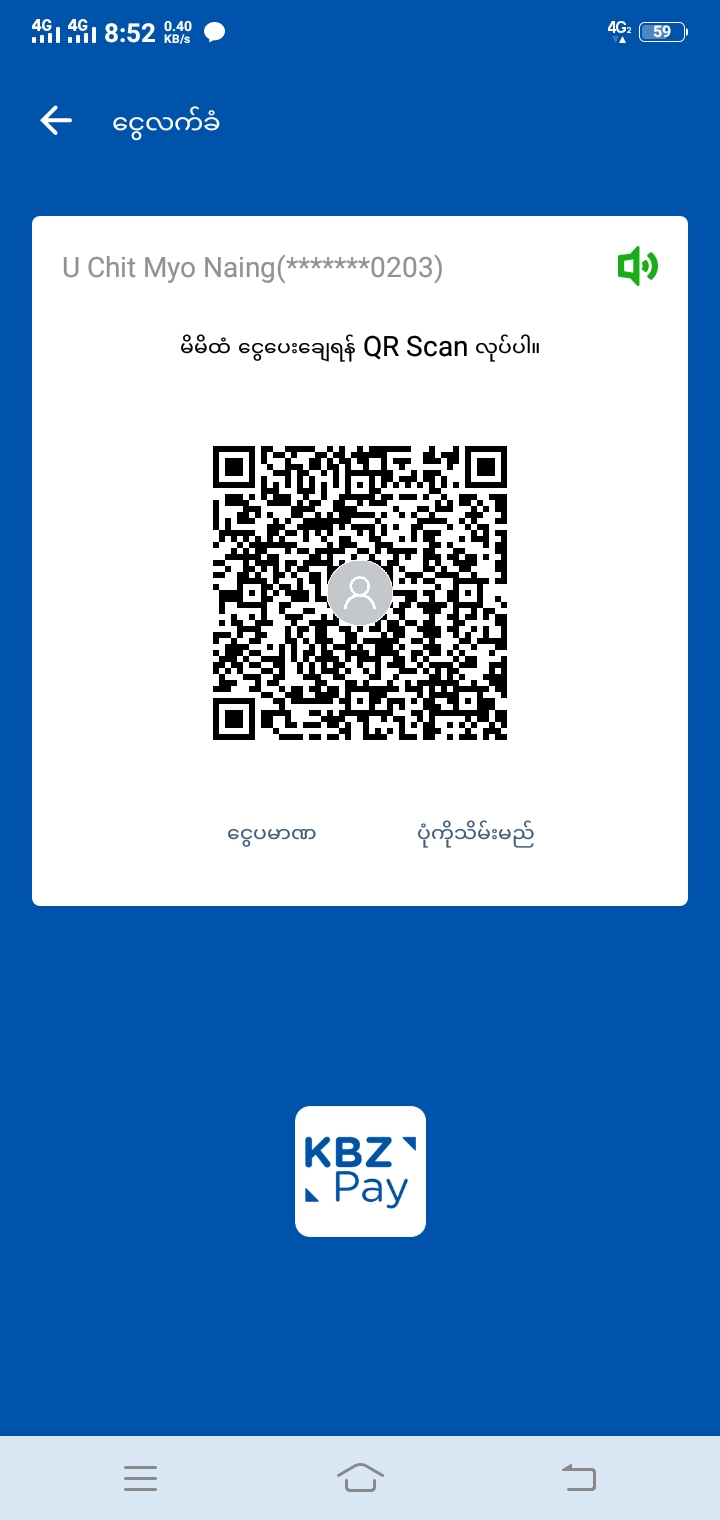Image resolution: width=720 pixels, height=1520 pixels.
Task: Go to the phone's home screen
Action: [360, 1478]
